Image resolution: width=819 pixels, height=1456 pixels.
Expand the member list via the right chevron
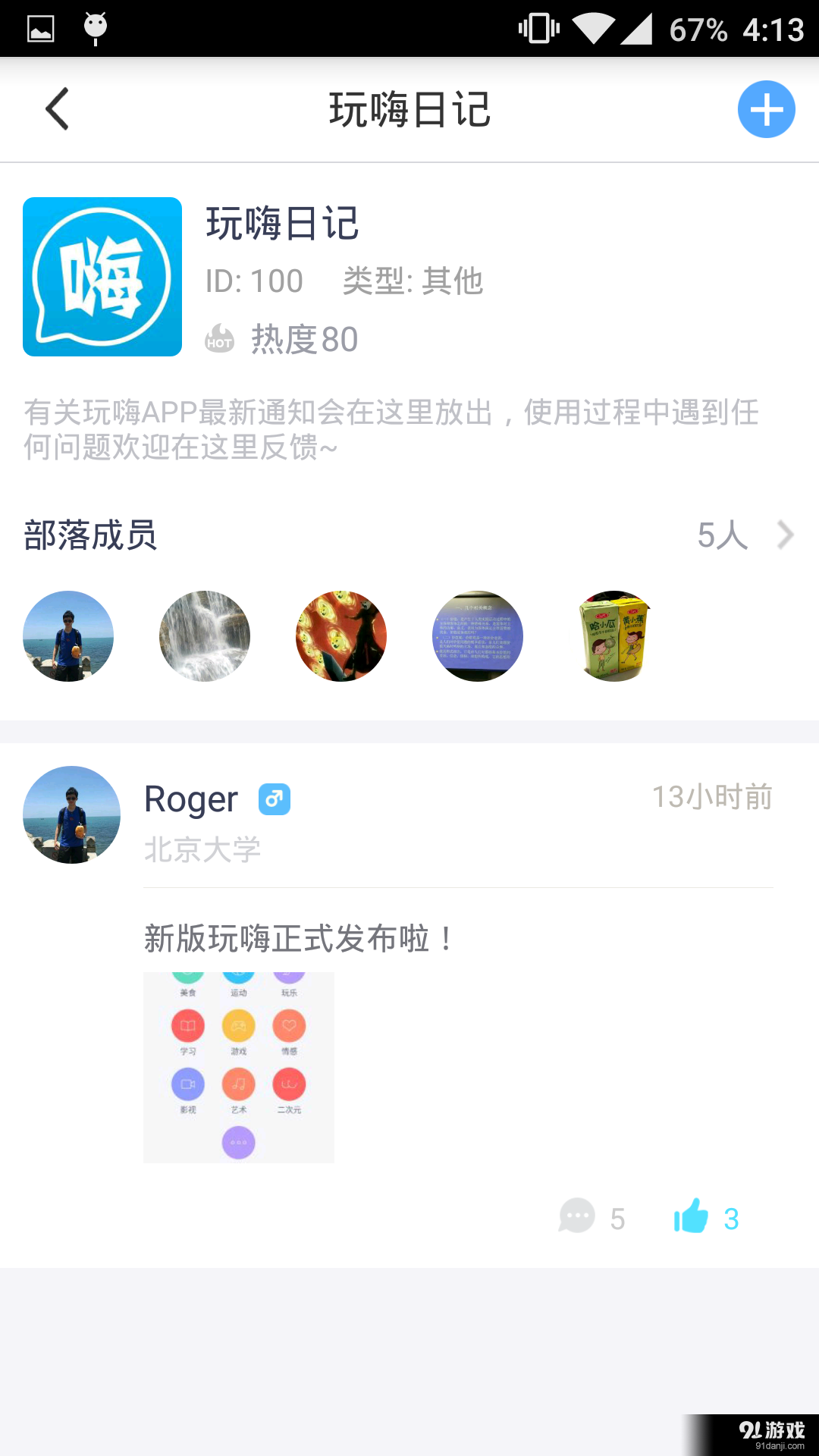point(785,535)
